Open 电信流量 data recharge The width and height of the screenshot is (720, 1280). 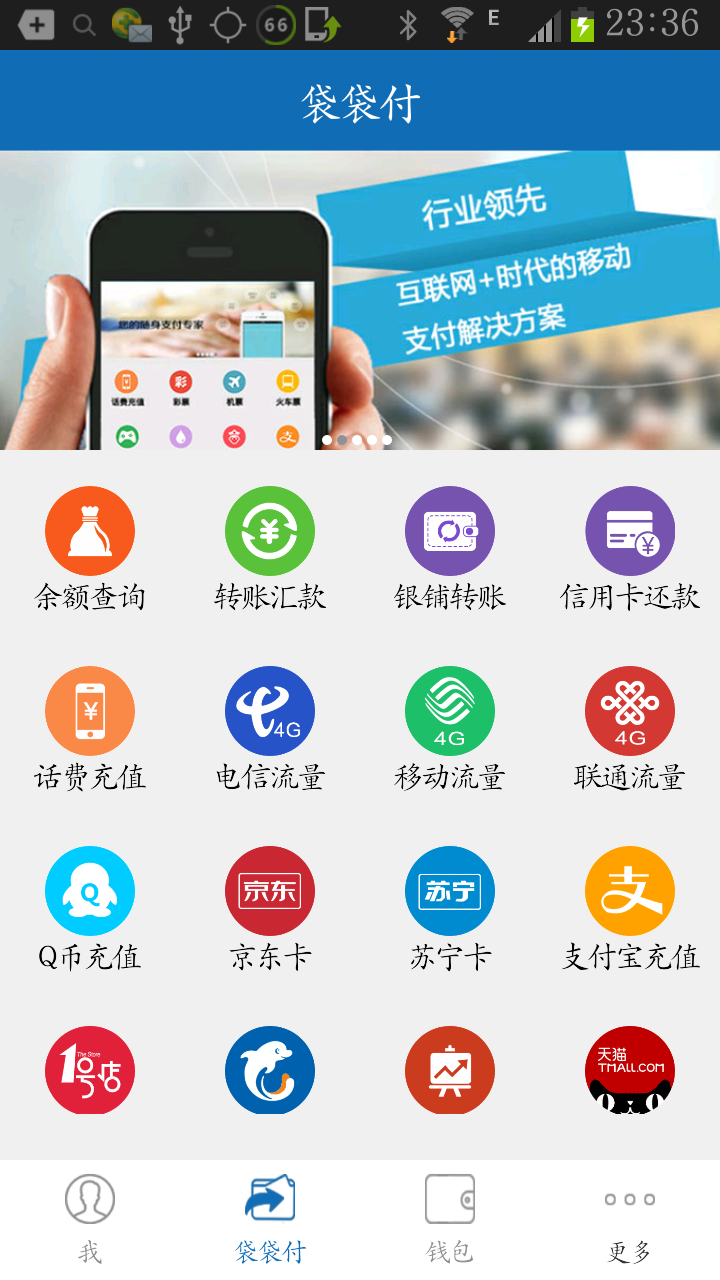tap(270, 729)
